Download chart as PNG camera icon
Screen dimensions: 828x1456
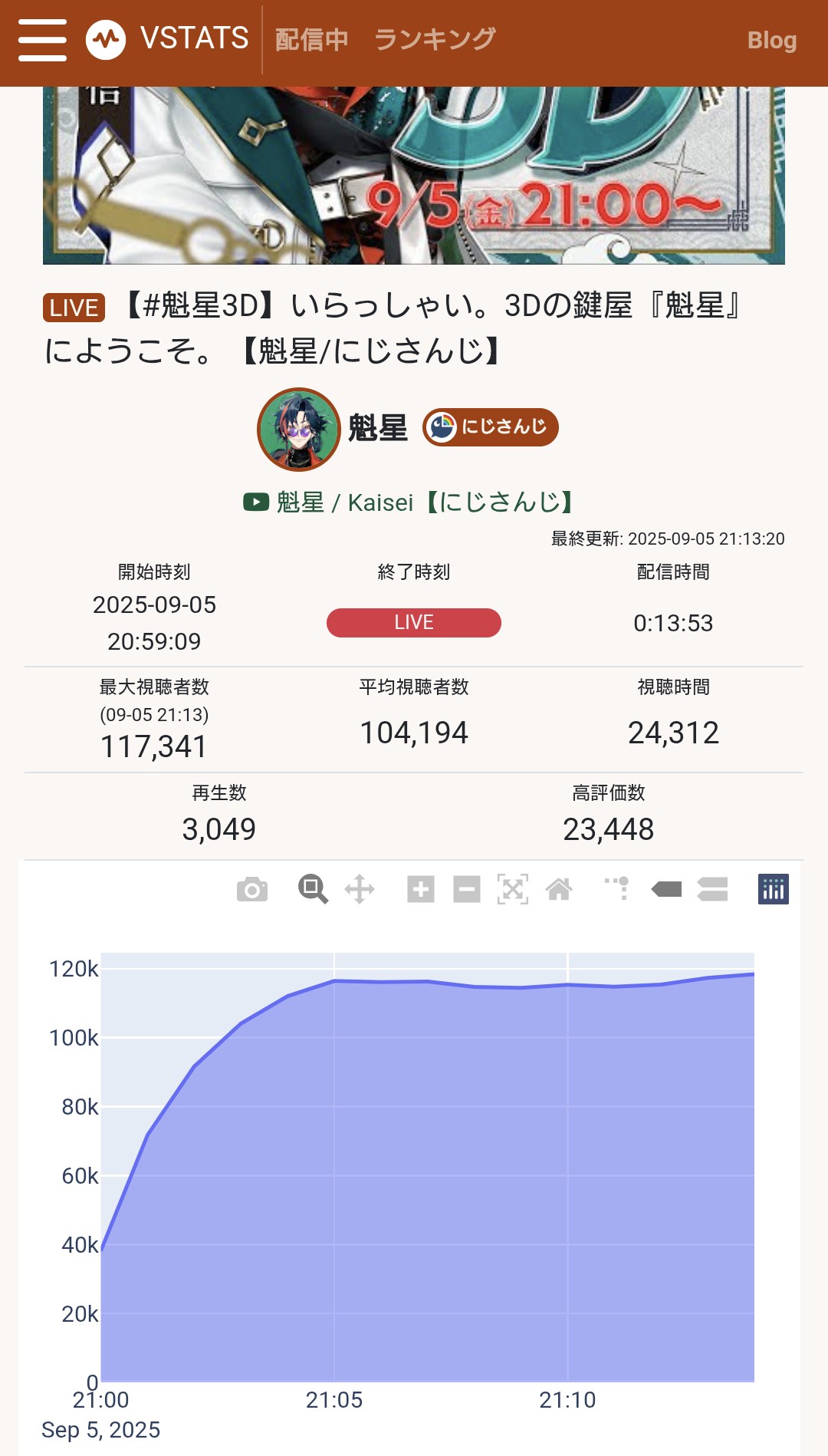(x=252, y=890)
